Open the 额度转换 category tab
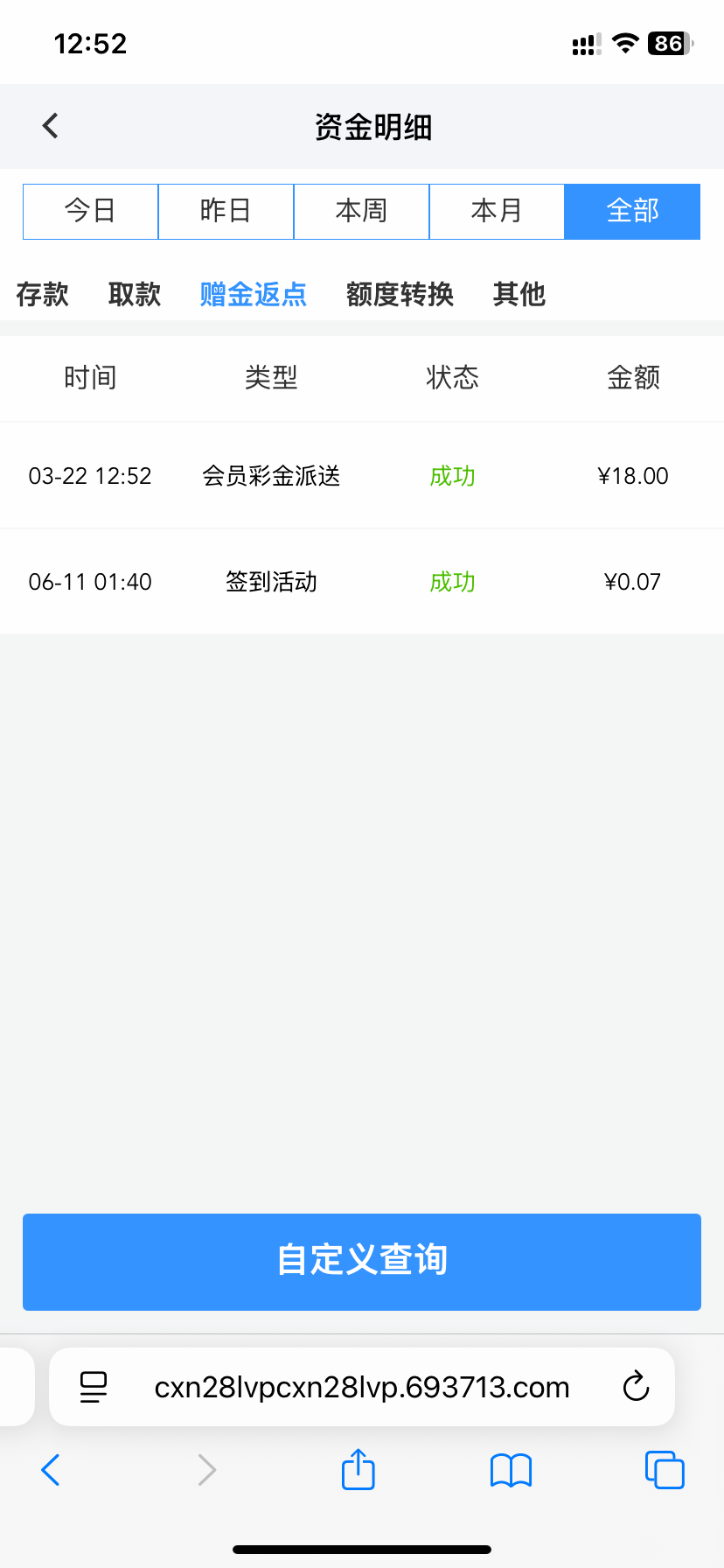Image resolution: width=724 pixels, height=1568 pixels. [400, 294]
